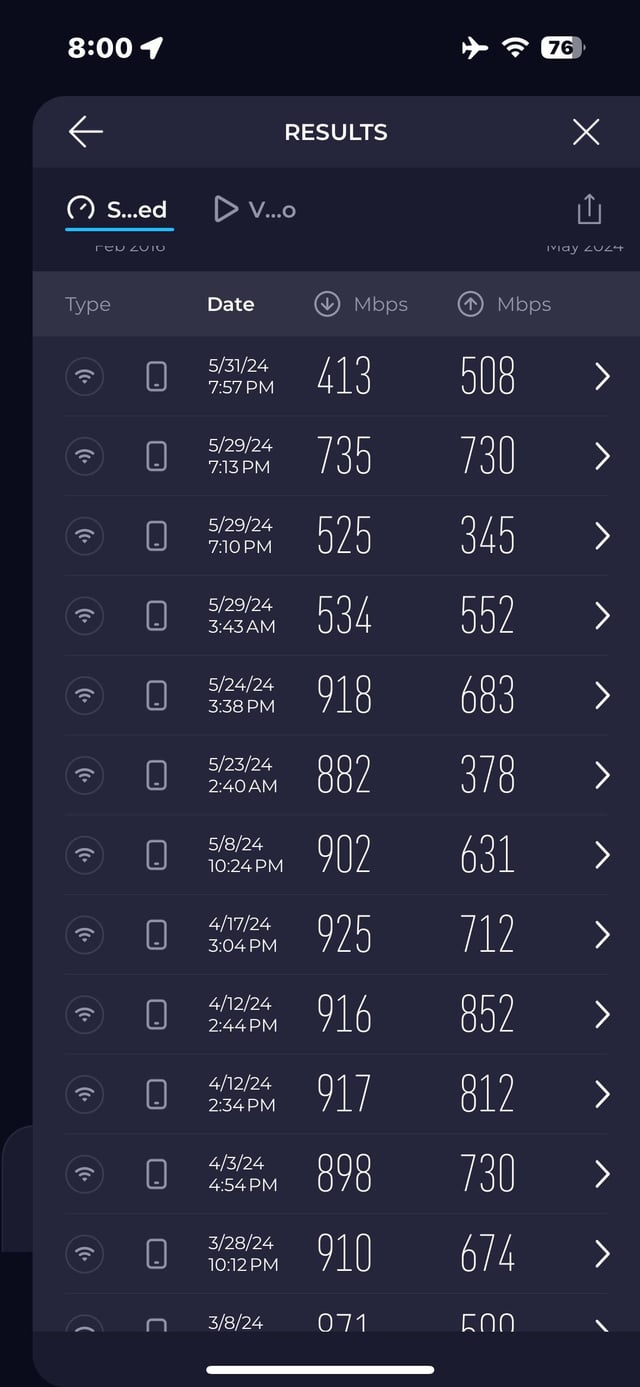This screenshot has height=1387, width=640.
Task: Go back using the arrow icon
Action: click(x=86, y=132)
